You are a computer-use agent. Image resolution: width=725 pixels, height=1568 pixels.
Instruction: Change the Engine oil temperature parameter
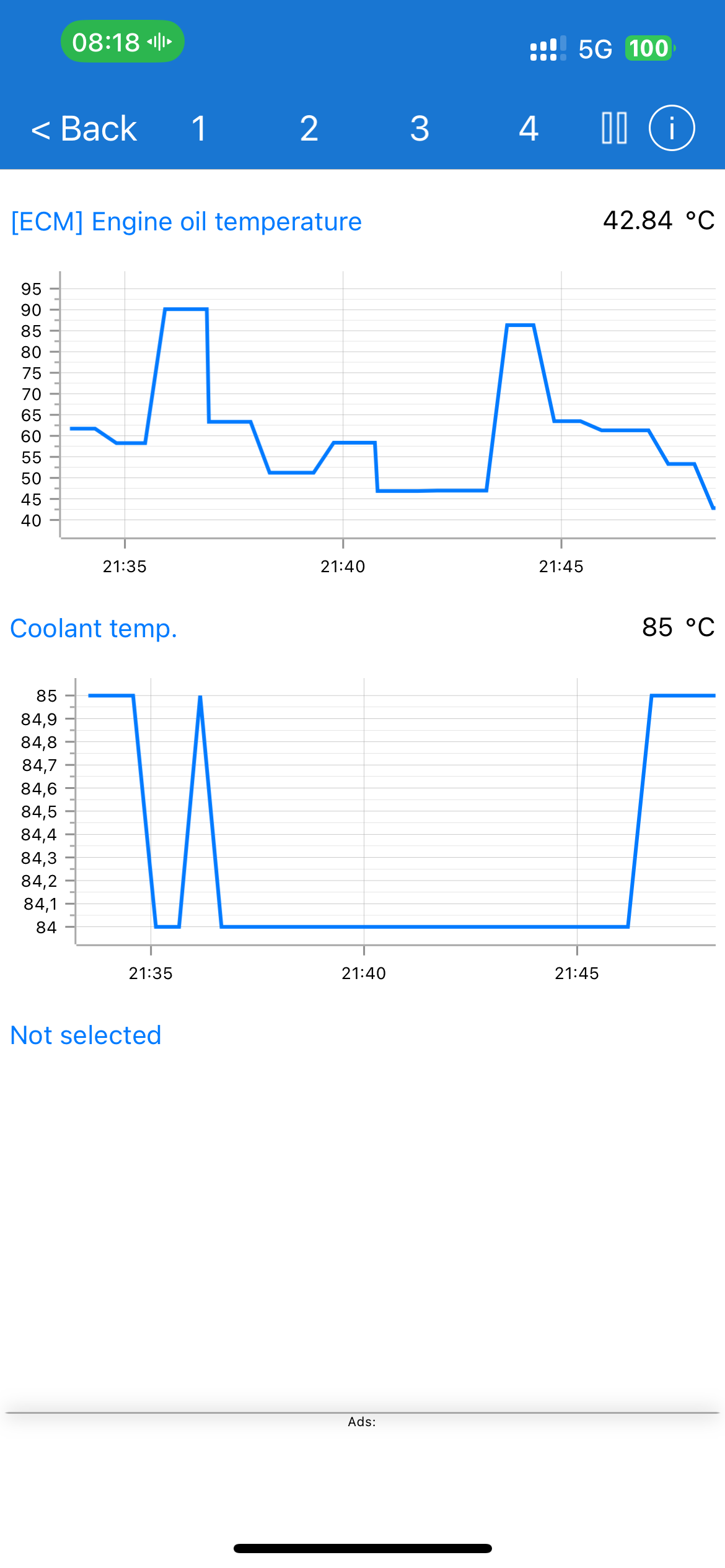[187, 222]
